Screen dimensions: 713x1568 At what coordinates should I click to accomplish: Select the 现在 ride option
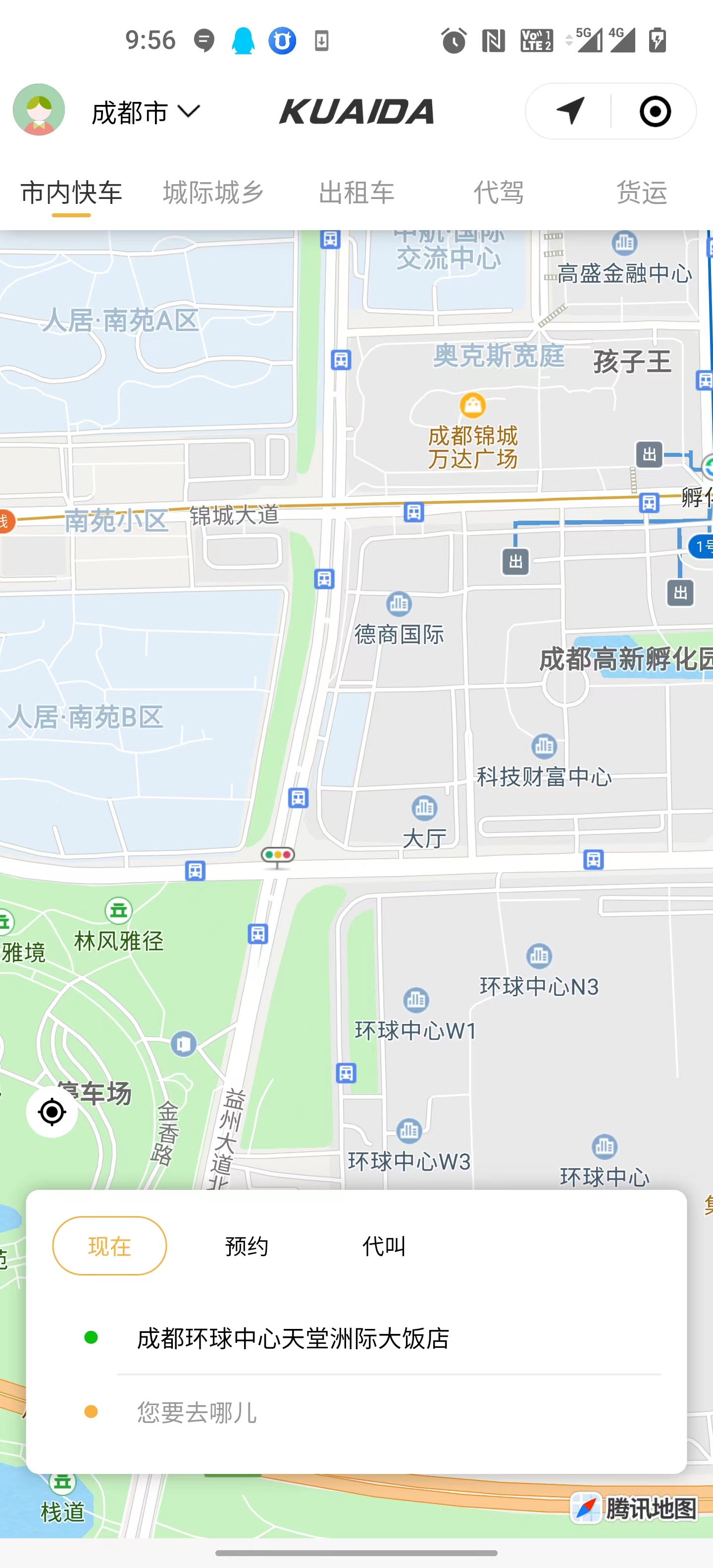coord(109,1245)
